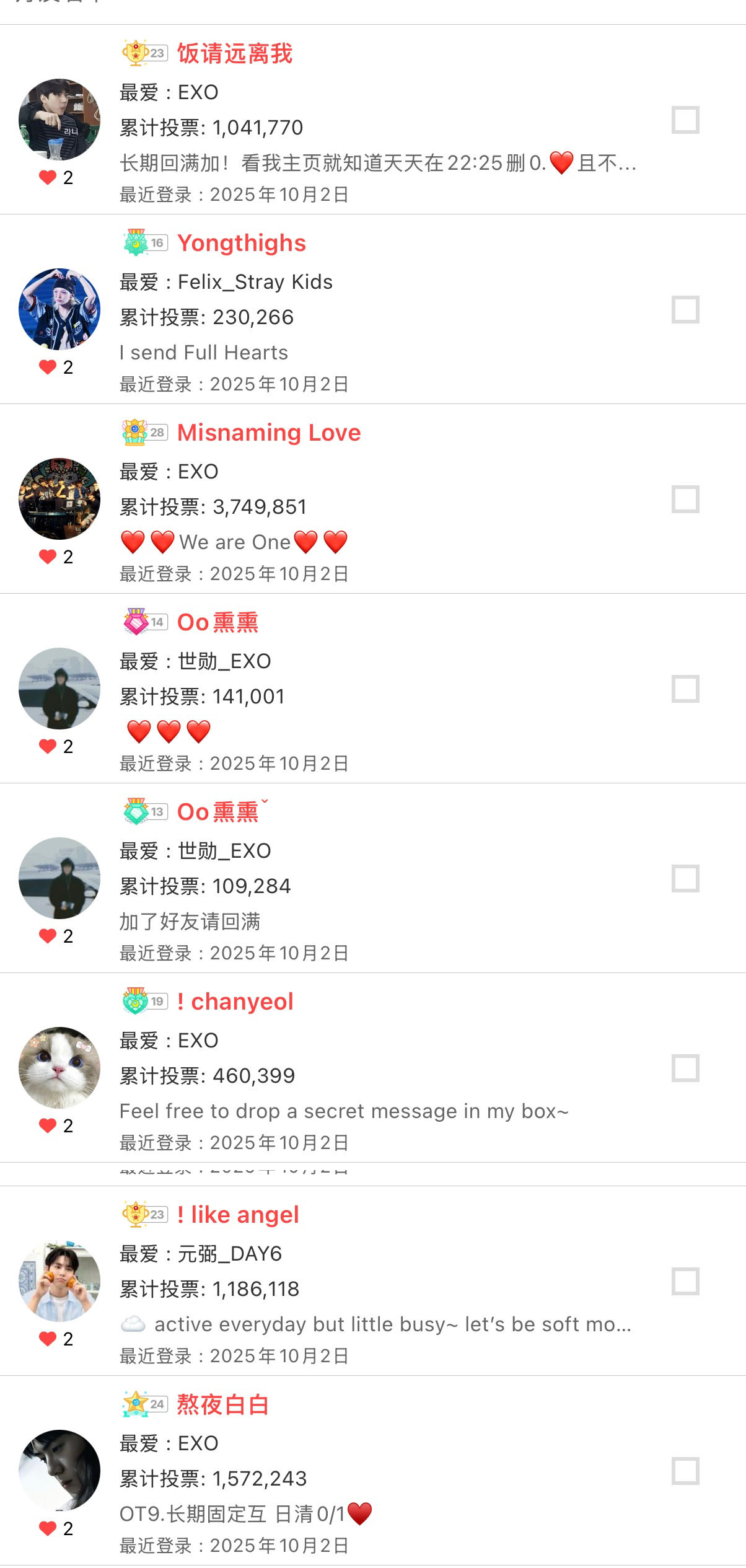Open Misnaming Love's profile avatar

pyautogui.click(x=59, y=499)
